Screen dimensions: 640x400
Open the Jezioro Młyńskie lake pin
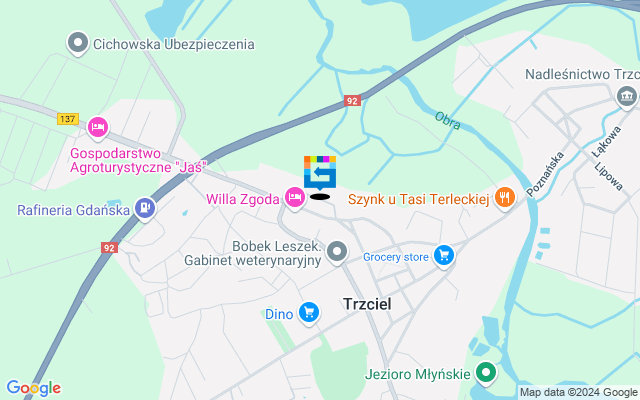[486, 373]
